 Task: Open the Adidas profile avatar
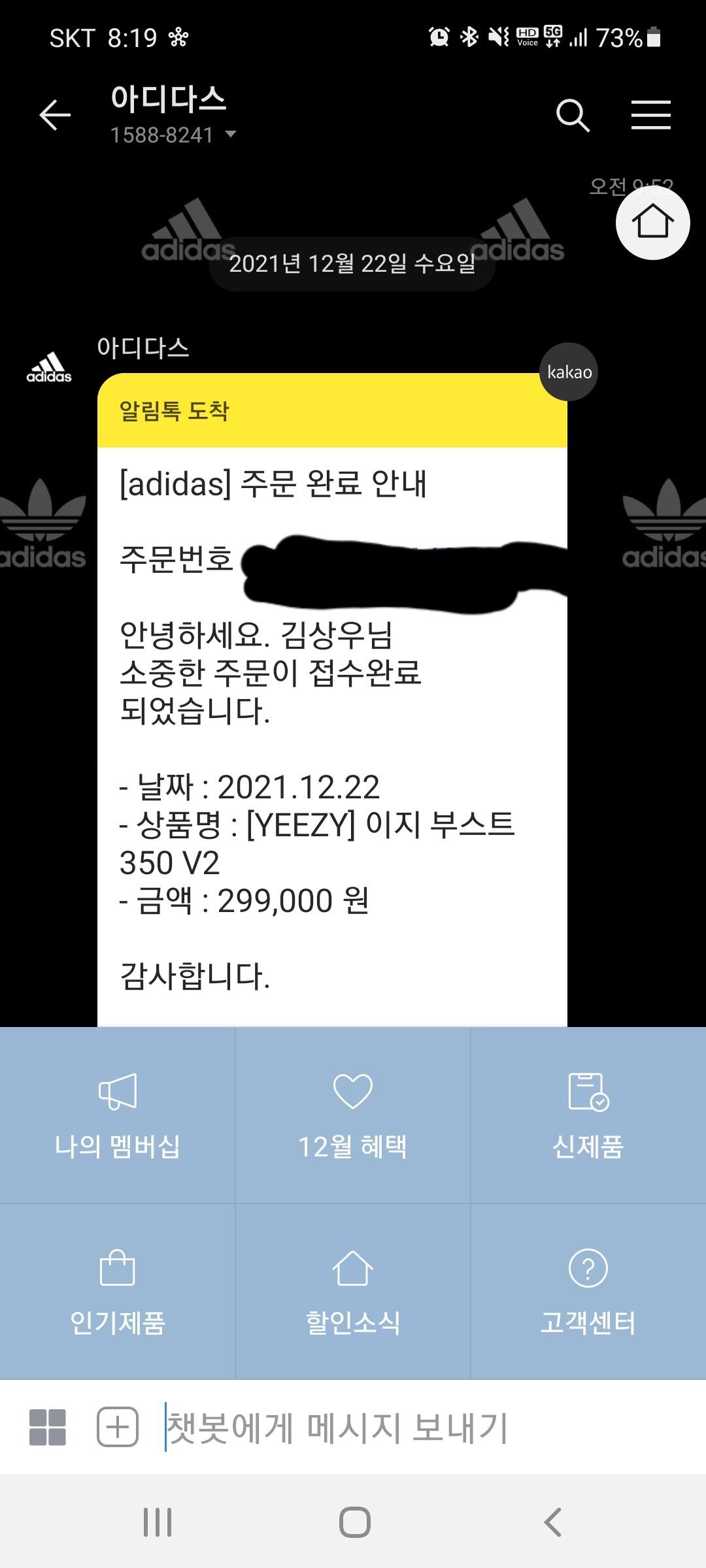pyautogui.click(x=49, y=368)
